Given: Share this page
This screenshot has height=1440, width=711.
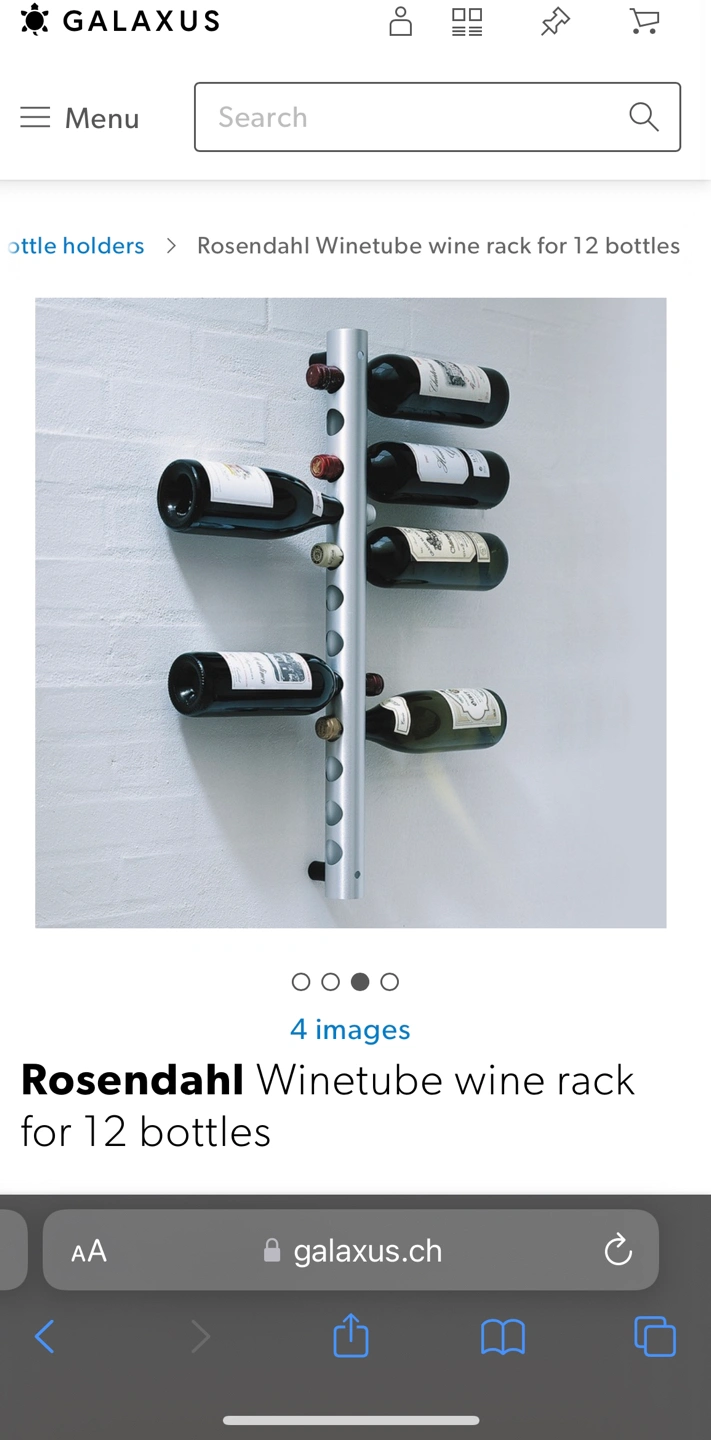Looking at the screenshot, I should [351, 1336].
